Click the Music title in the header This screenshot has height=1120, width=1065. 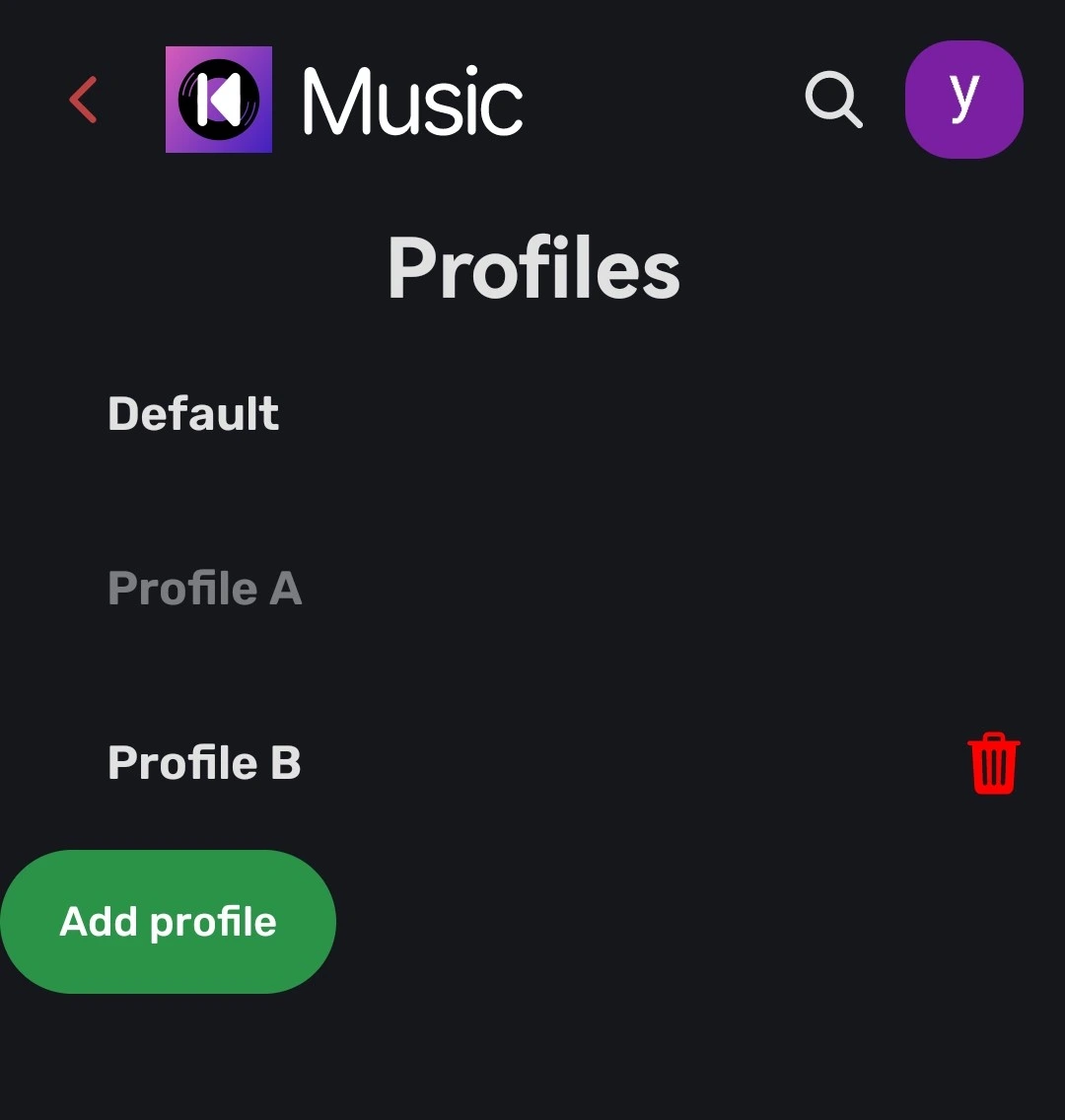coord(411,98)
